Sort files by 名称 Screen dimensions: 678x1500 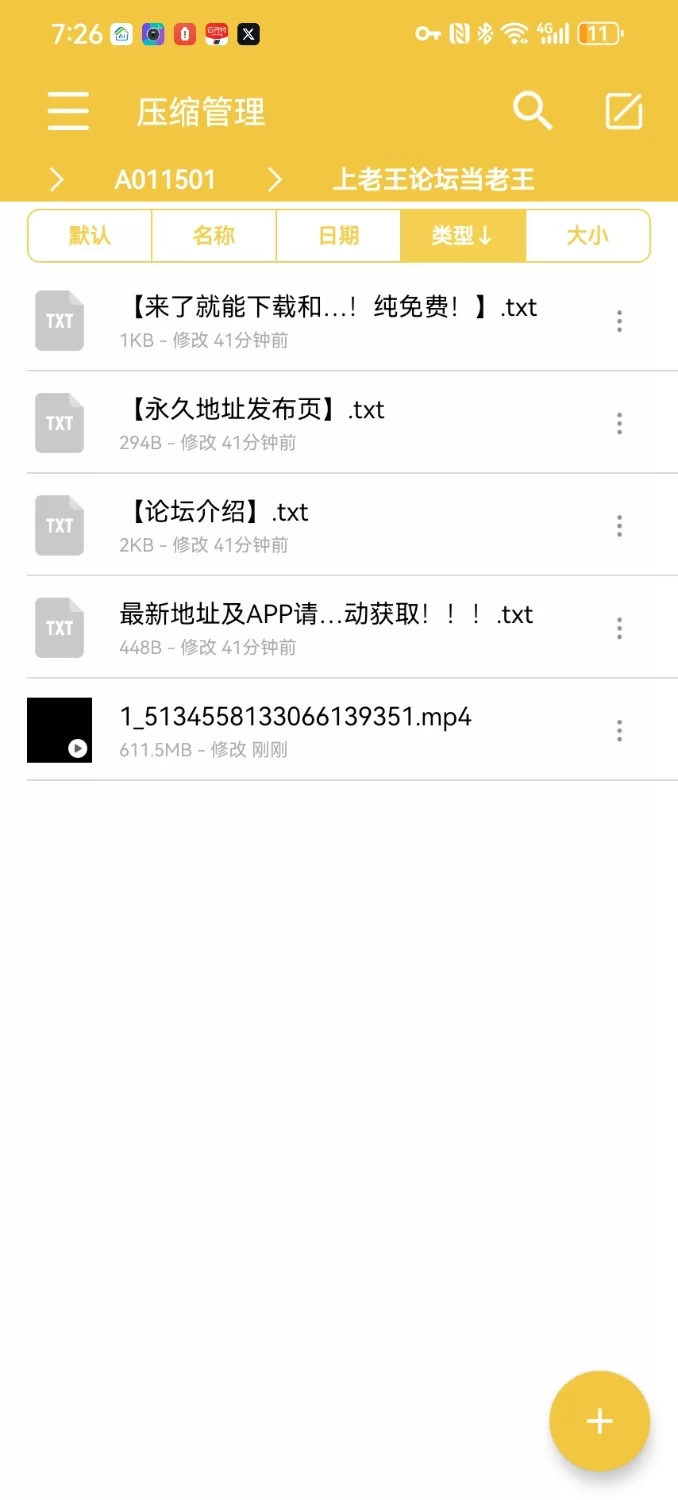click(214, 236)
